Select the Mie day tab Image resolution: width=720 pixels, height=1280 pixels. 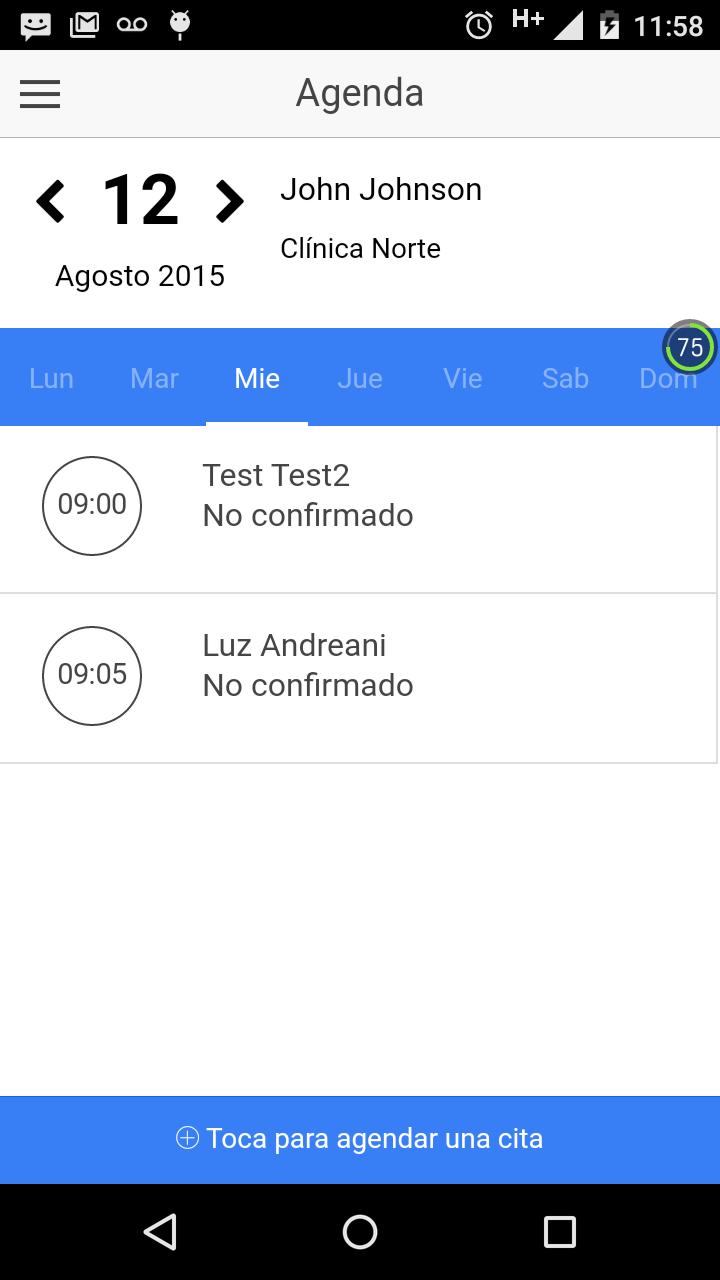click(257, 379)
